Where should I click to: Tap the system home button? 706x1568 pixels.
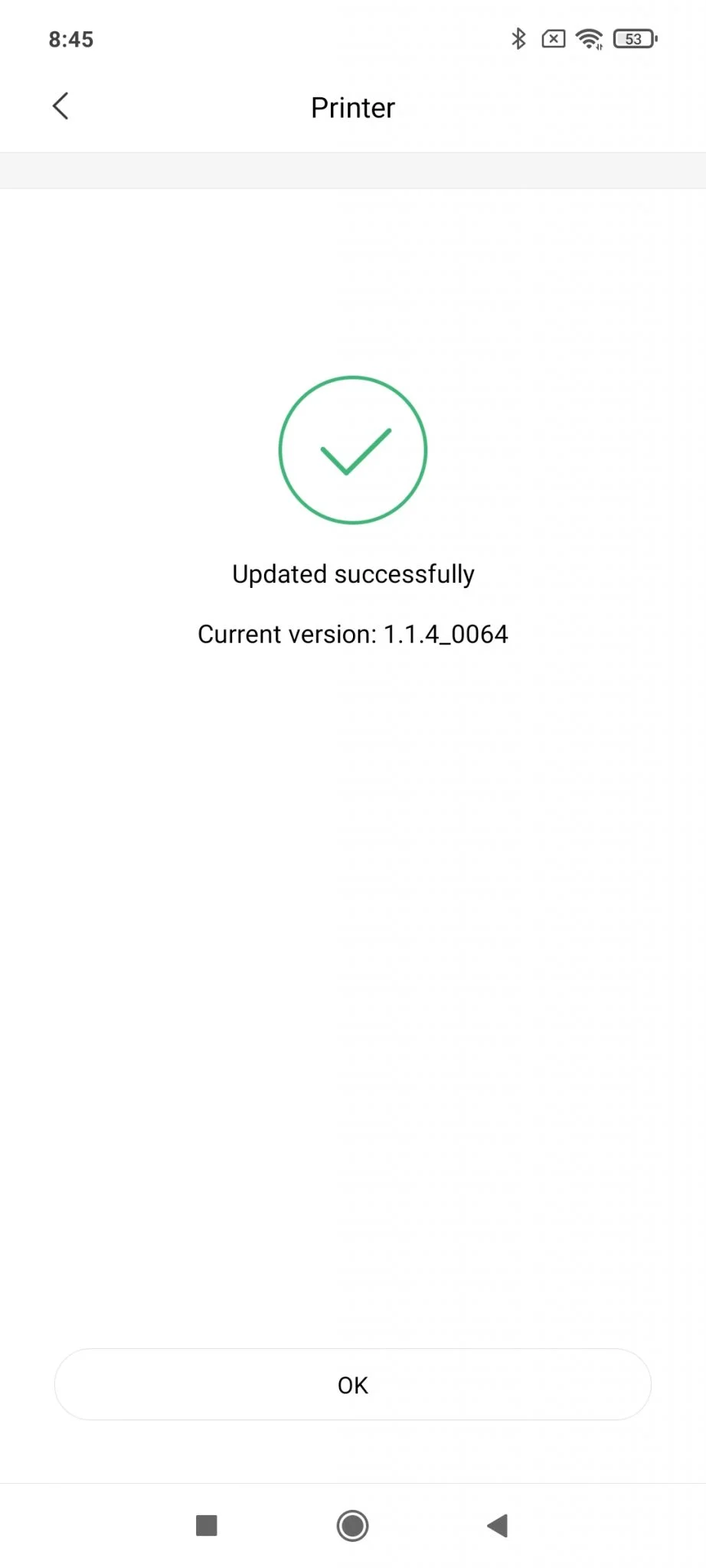click(352, 1525)
